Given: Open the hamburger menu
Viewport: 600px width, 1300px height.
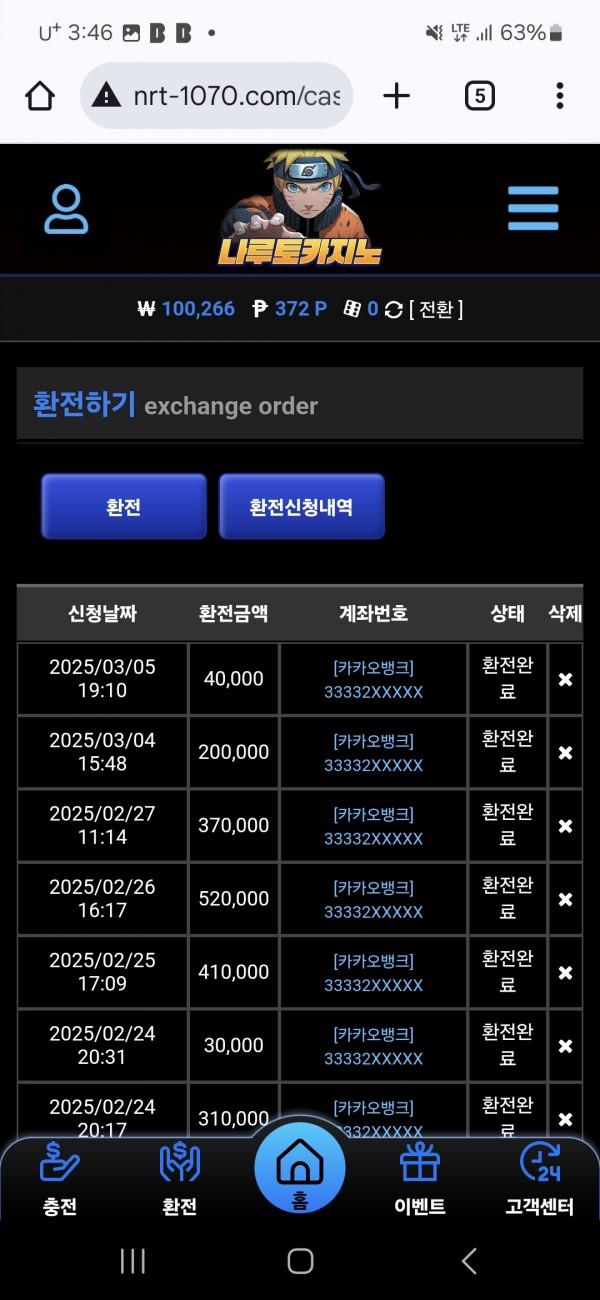Looking at the screenshot, I should pyautogui.click(x=532, y=209).
